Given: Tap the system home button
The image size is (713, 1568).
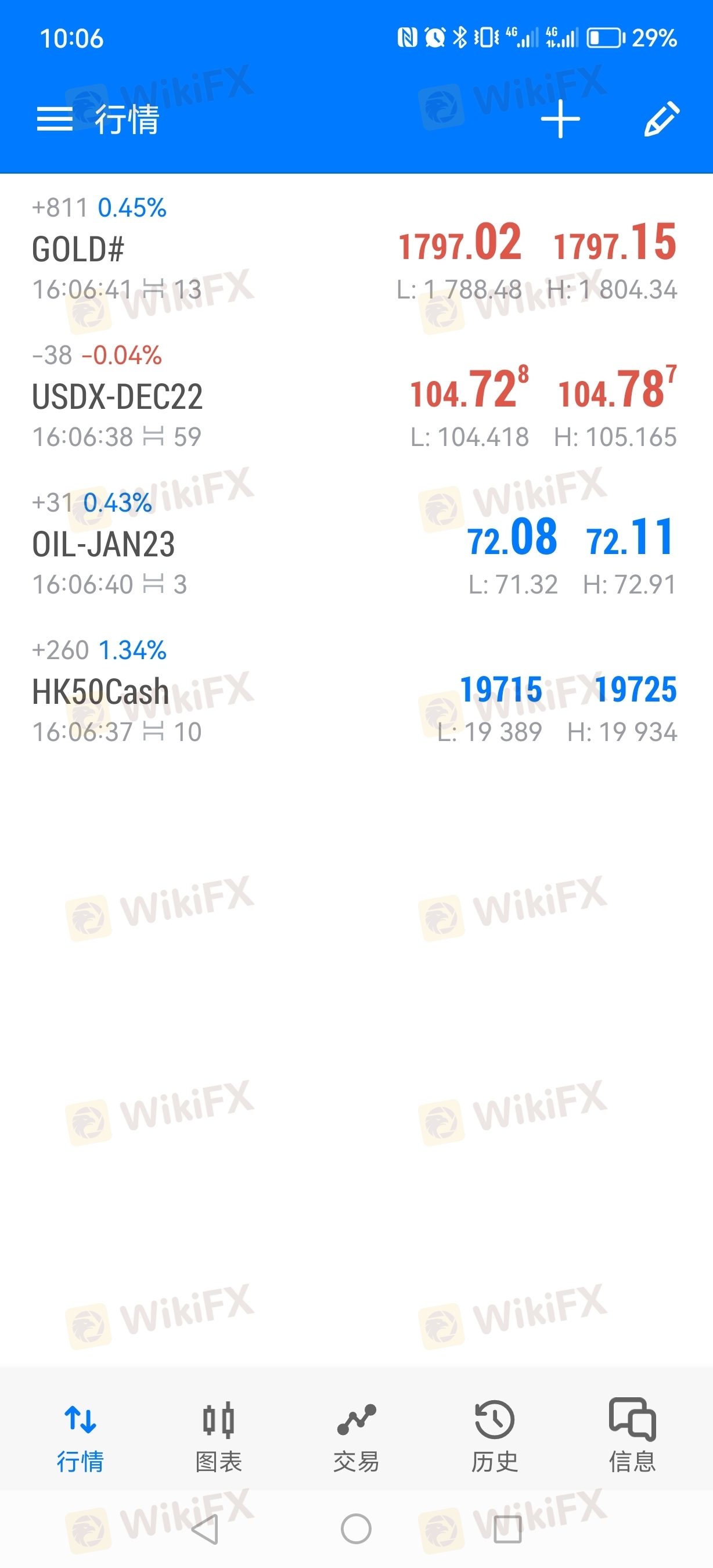Looking at the screenshot, I should click(x=356, y=1529).
